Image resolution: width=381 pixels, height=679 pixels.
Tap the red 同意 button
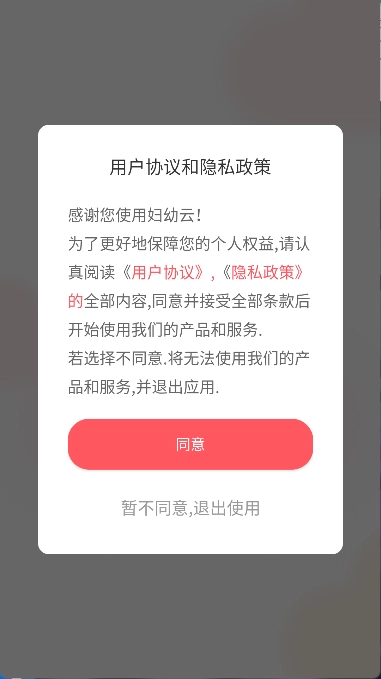(x=190, y=444)
